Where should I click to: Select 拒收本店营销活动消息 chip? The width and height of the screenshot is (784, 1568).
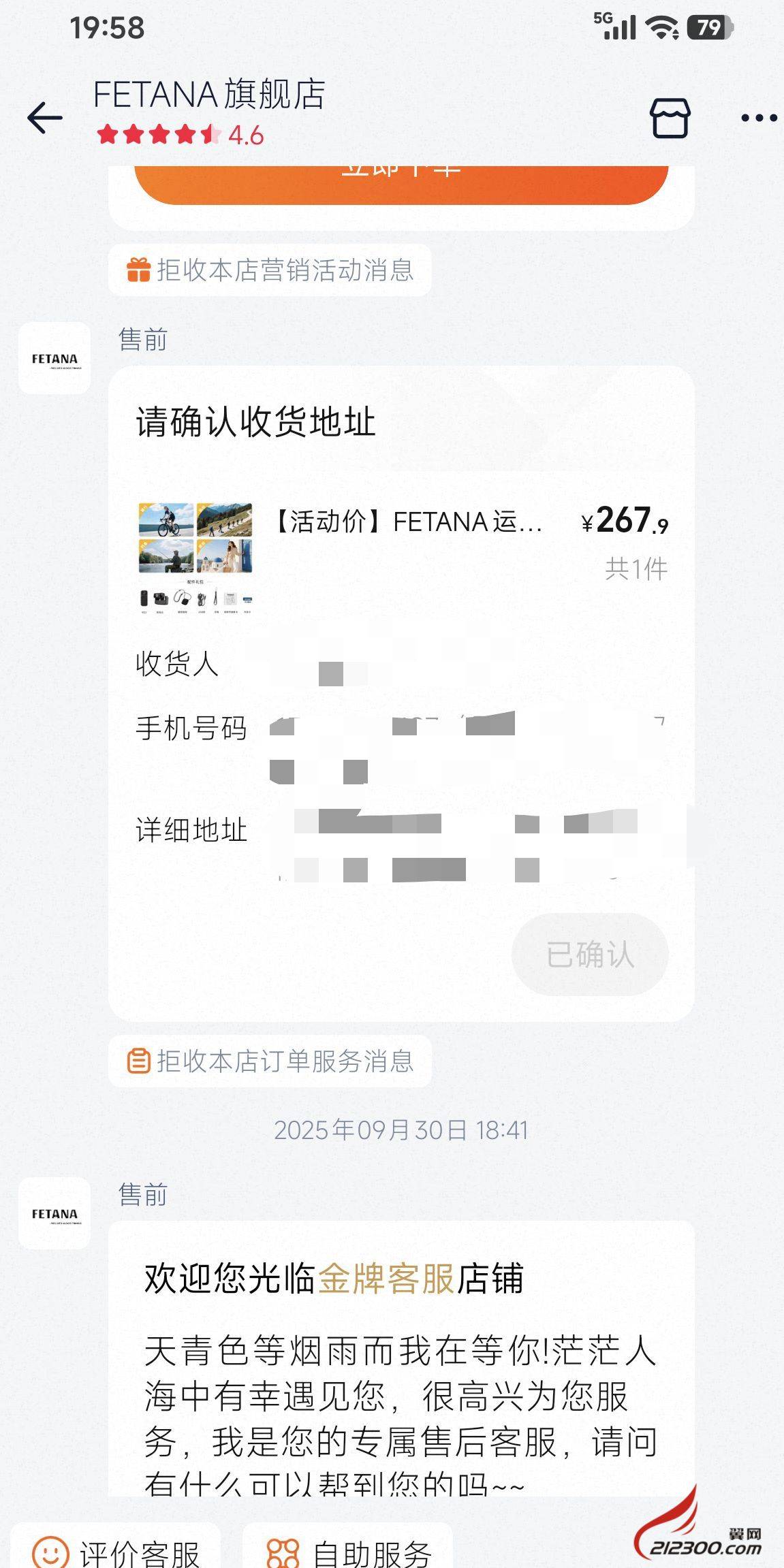[x=270, y=270]
